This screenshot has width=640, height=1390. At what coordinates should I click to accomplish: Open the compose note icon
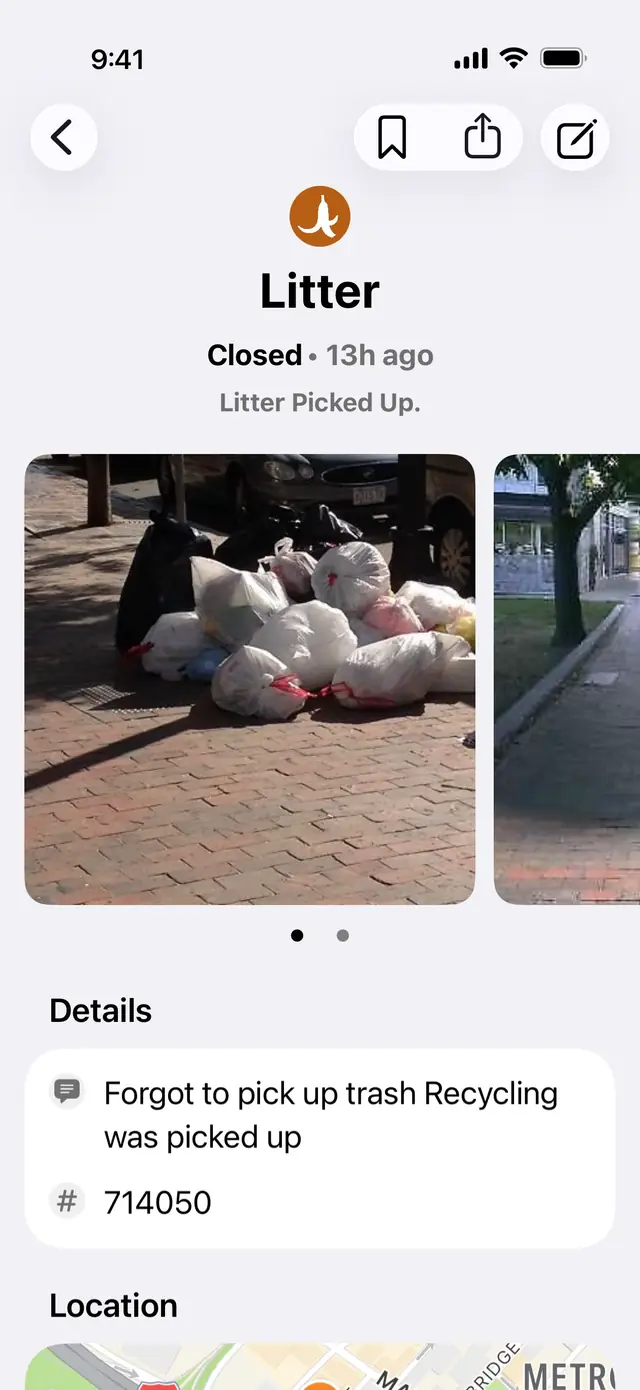[575, 138]
